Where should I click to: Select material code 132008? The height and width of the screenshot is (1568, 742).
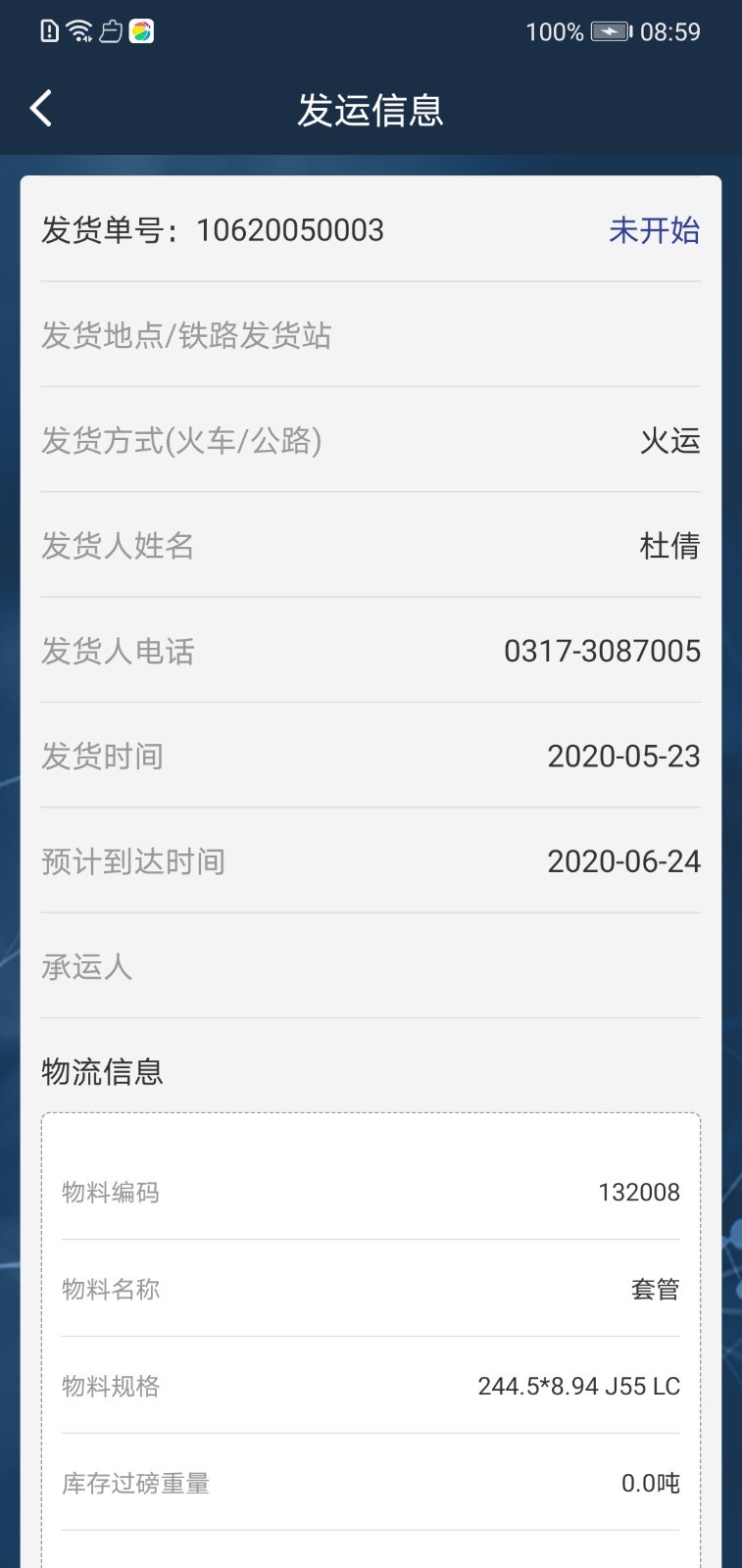[638, 1193]
